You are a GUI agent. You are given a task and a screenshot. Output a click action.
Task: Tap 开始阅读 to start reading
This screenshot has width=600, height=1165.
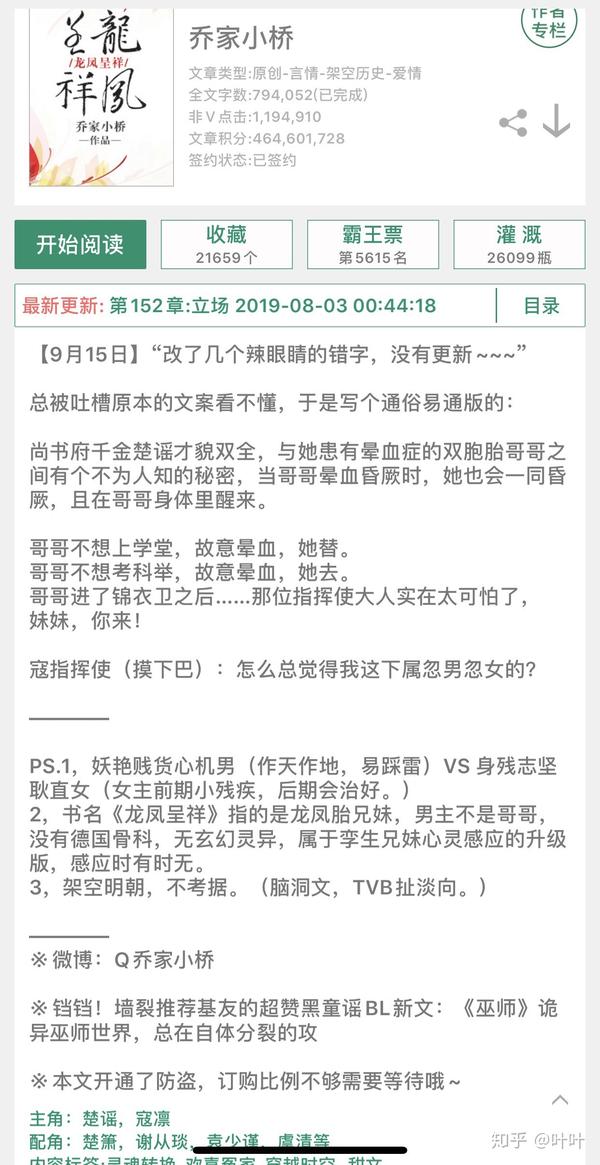[80, 245]
